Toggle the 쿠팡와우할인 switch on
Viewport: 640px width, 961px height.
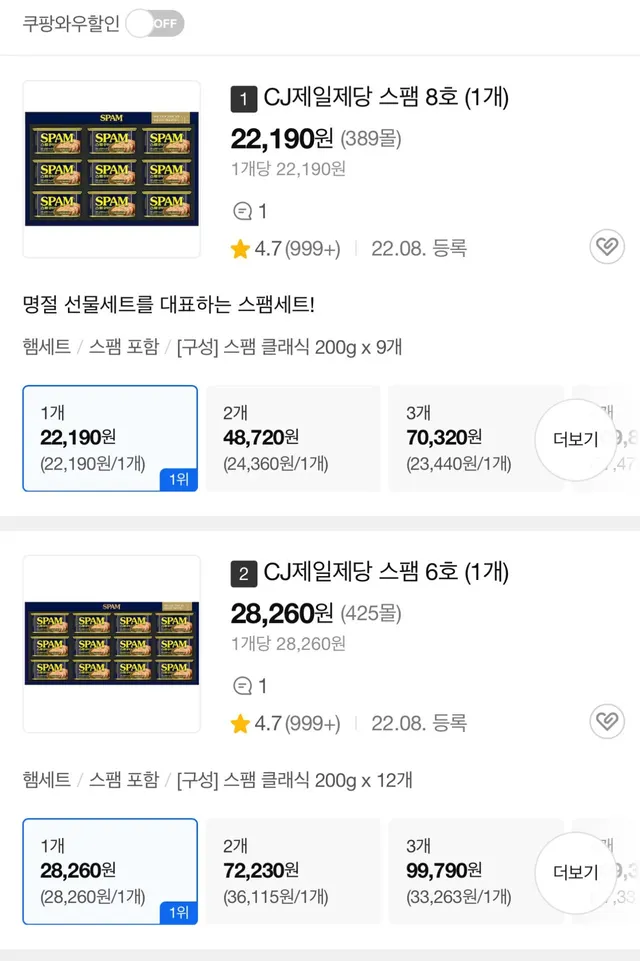click(x=155, y=24)
